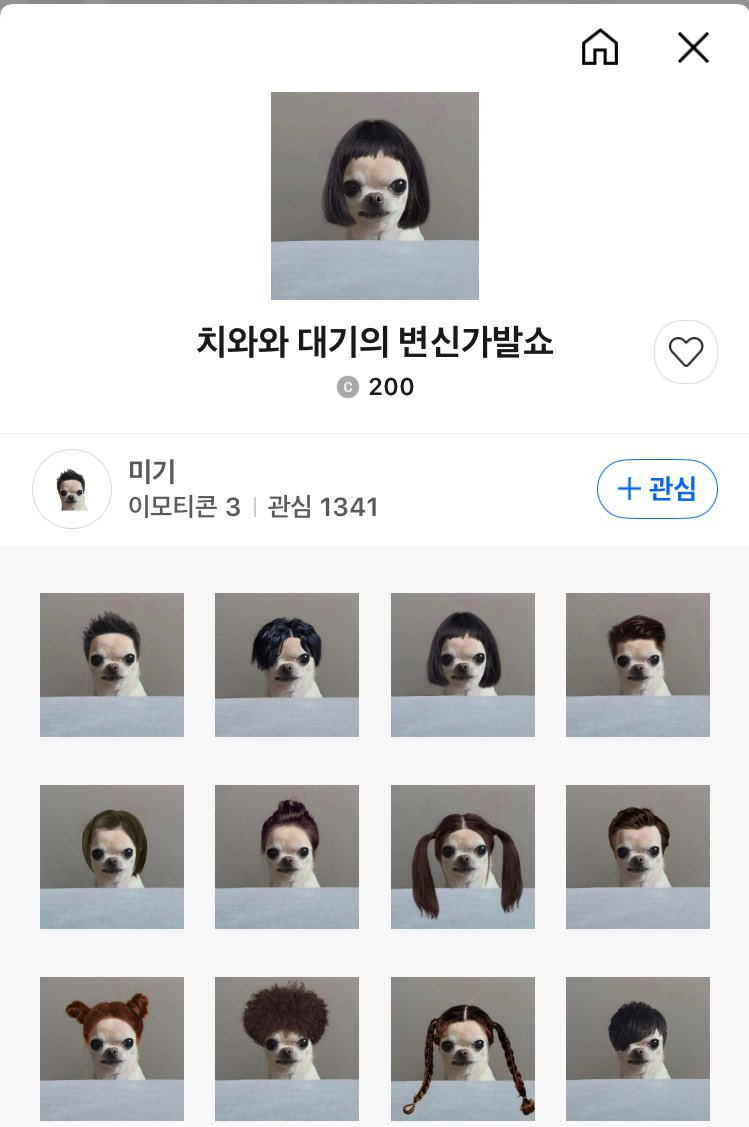Select the braided pigtails emoticon
749x1127 pixels.
pyautogui.click(x=462, y=1048)
